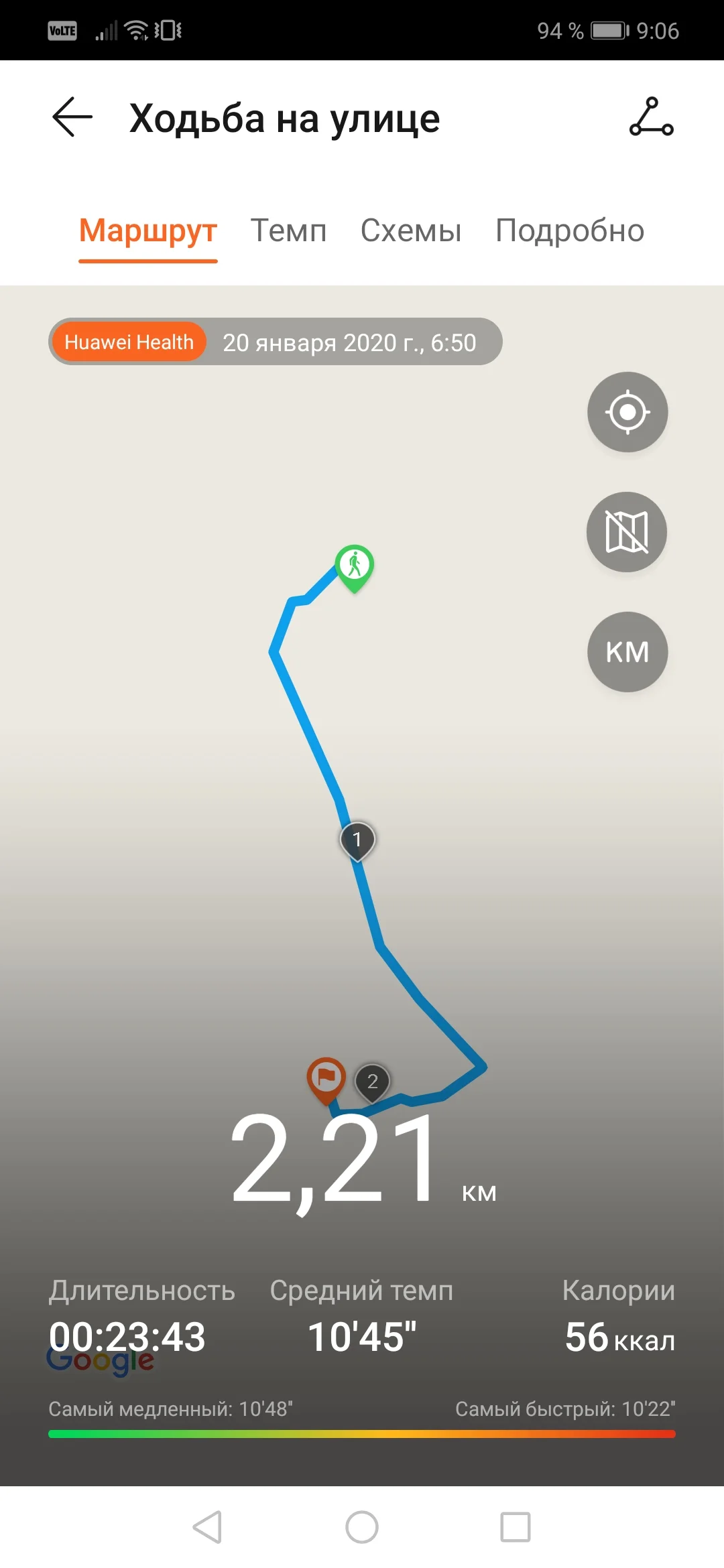Open recent apps
Viewport: 724px width, 1568px height.
point(516,1527)
